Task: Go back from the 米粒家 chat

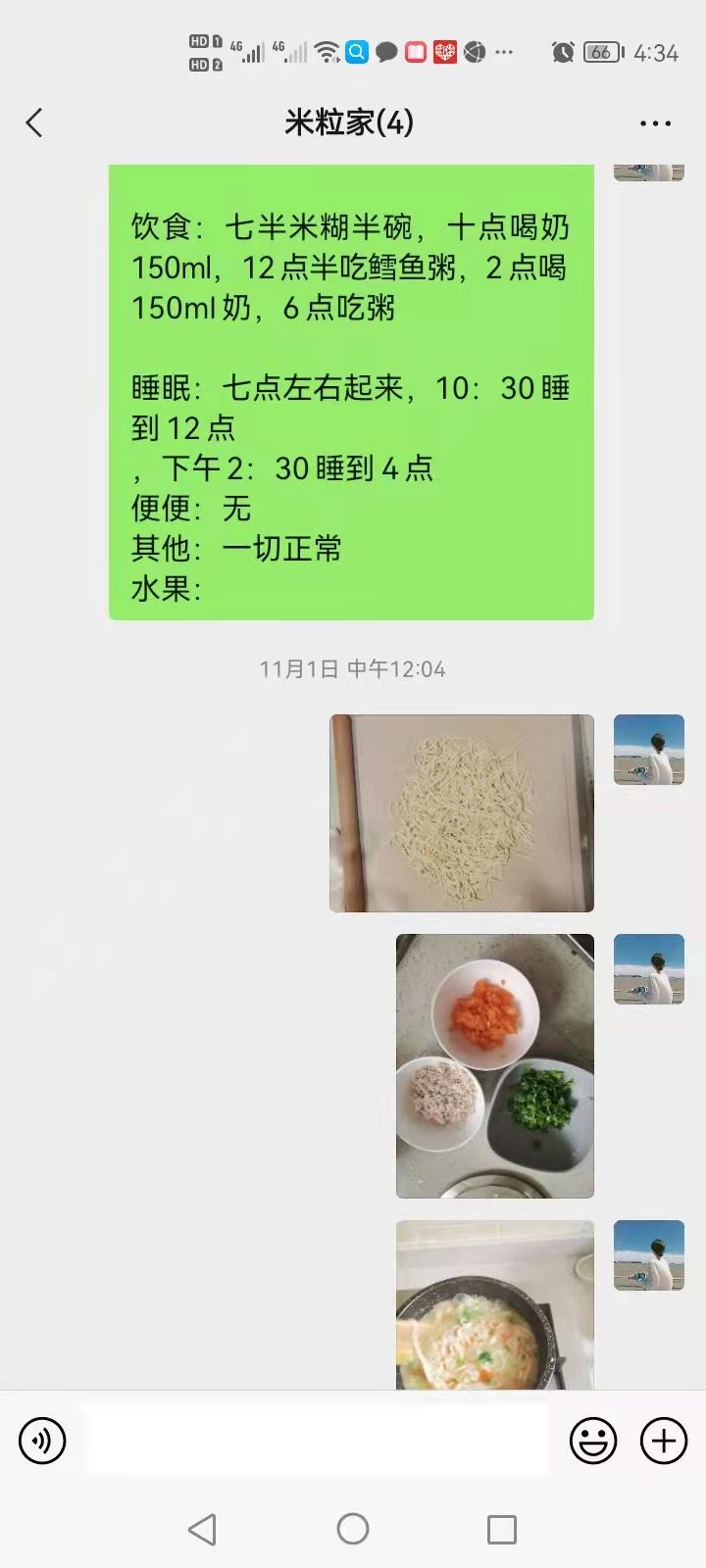Action: tap(34, 123)
